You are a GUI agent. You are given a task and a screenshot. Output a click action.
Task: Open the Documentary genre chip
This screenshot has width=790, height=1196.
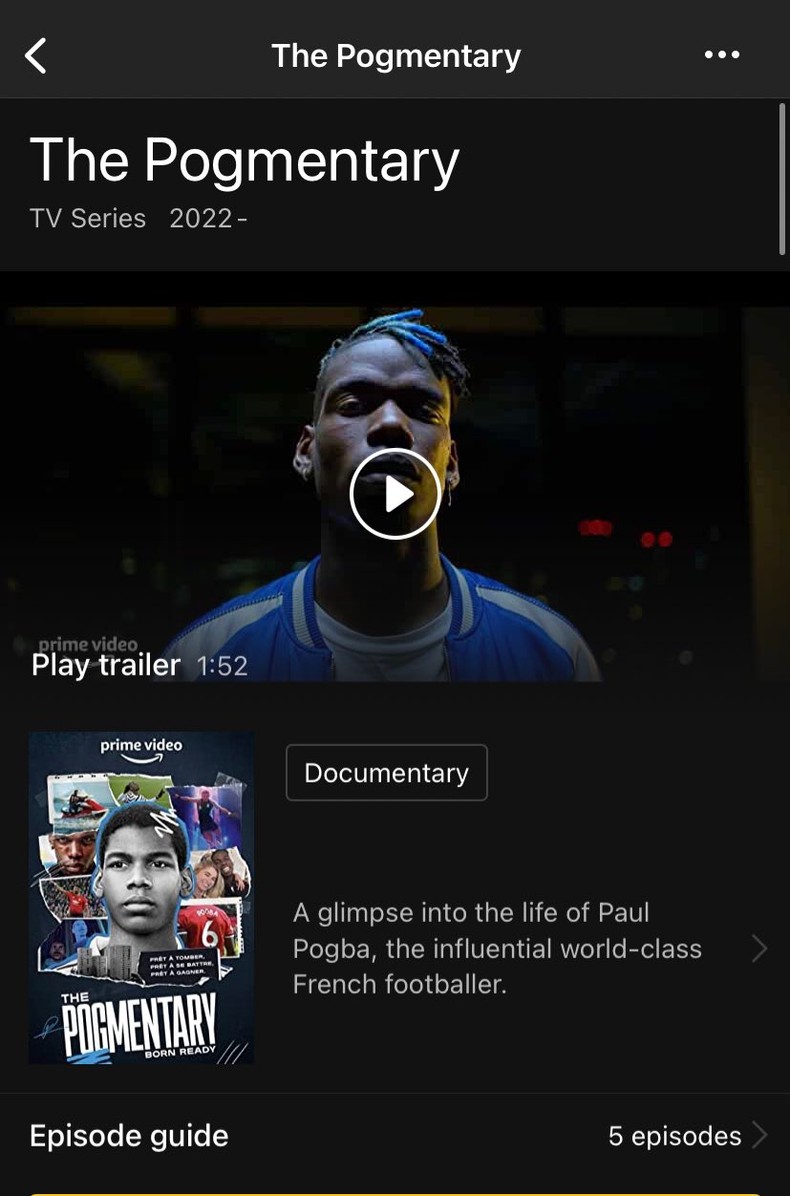click(x=386, y=773)
